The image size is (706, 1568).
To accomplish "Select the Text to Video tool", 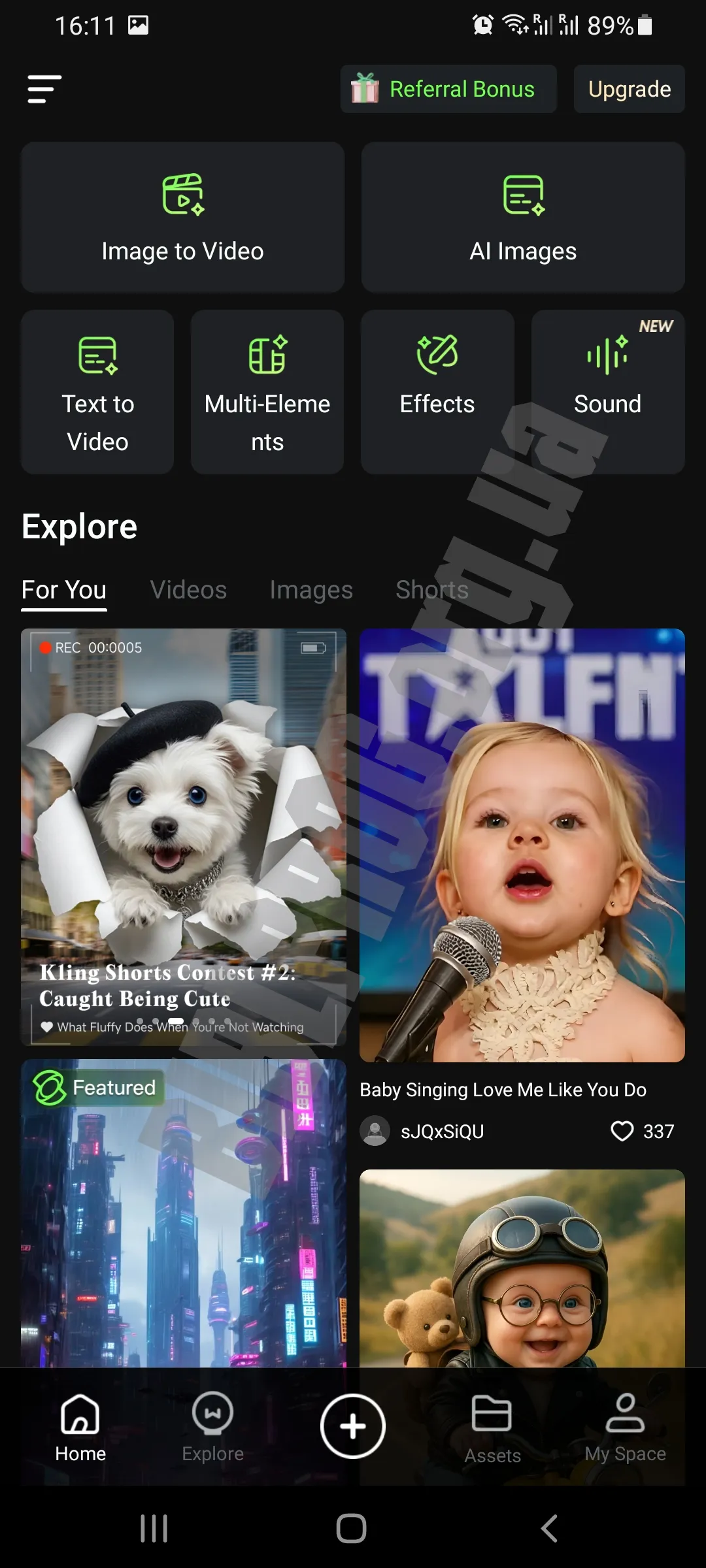I will tap(97, 392).
